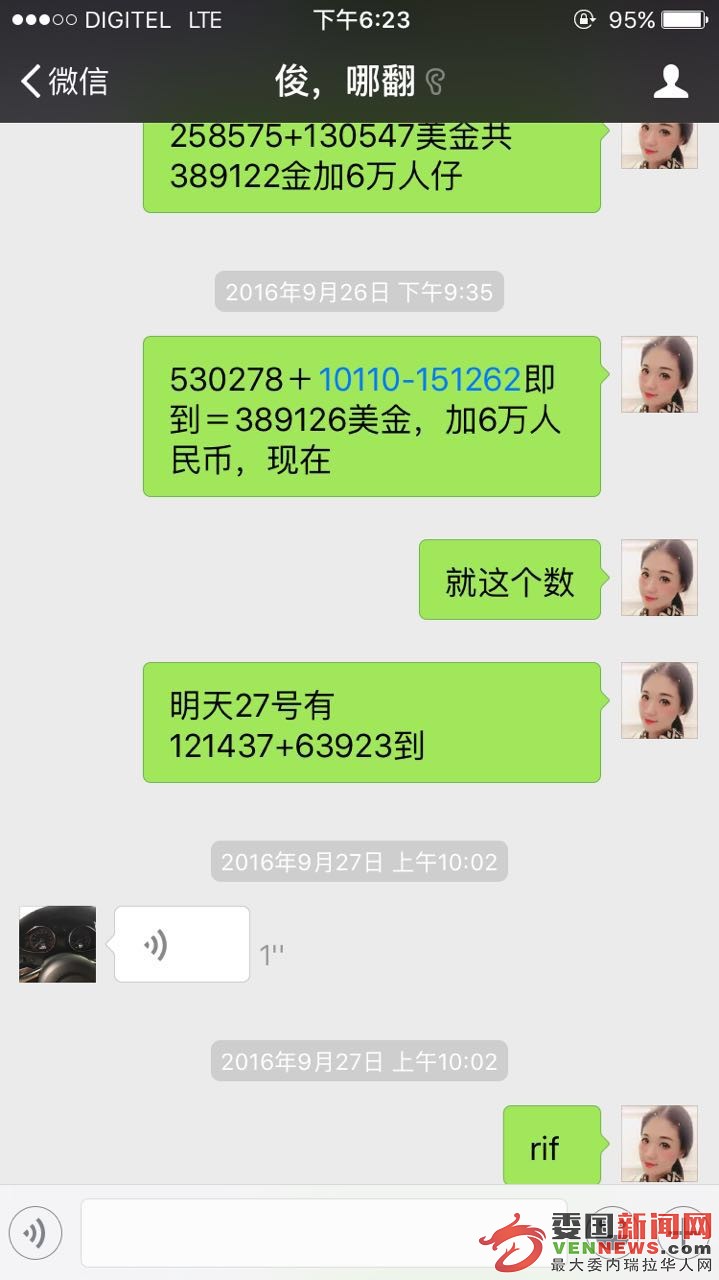This screenshot has height=1280, width=719.
Task: Open the avatar beside the 就这个数 message
Action: pyautogui.click(x=658, y=578)
